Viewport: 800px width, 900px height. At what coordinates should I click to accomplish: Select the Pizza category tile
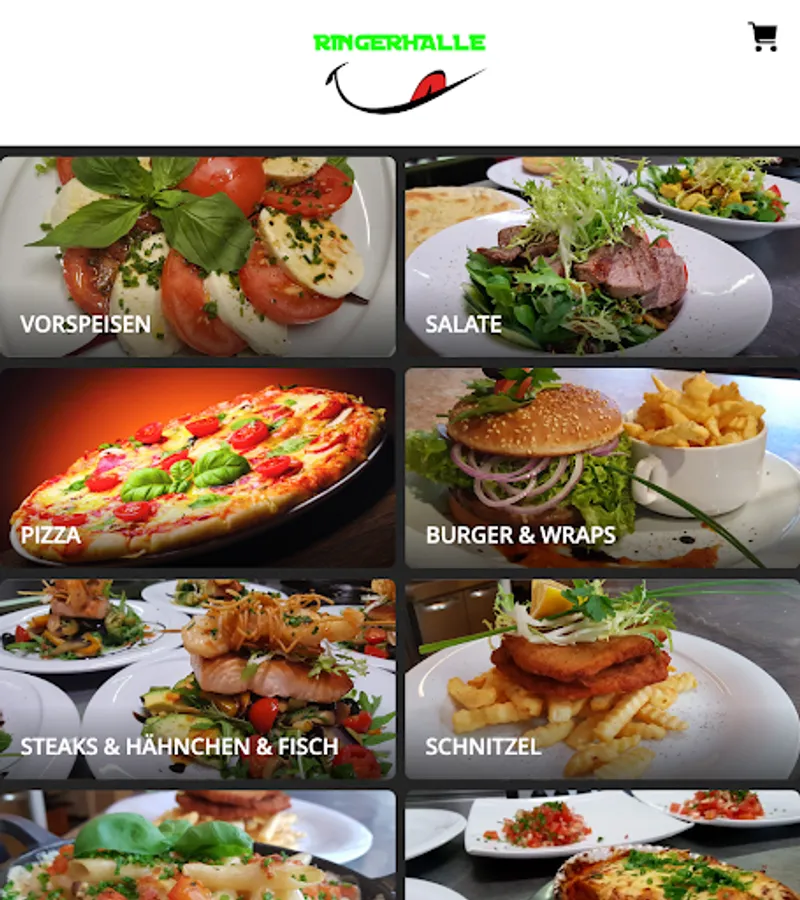click(x=197, y=468)
